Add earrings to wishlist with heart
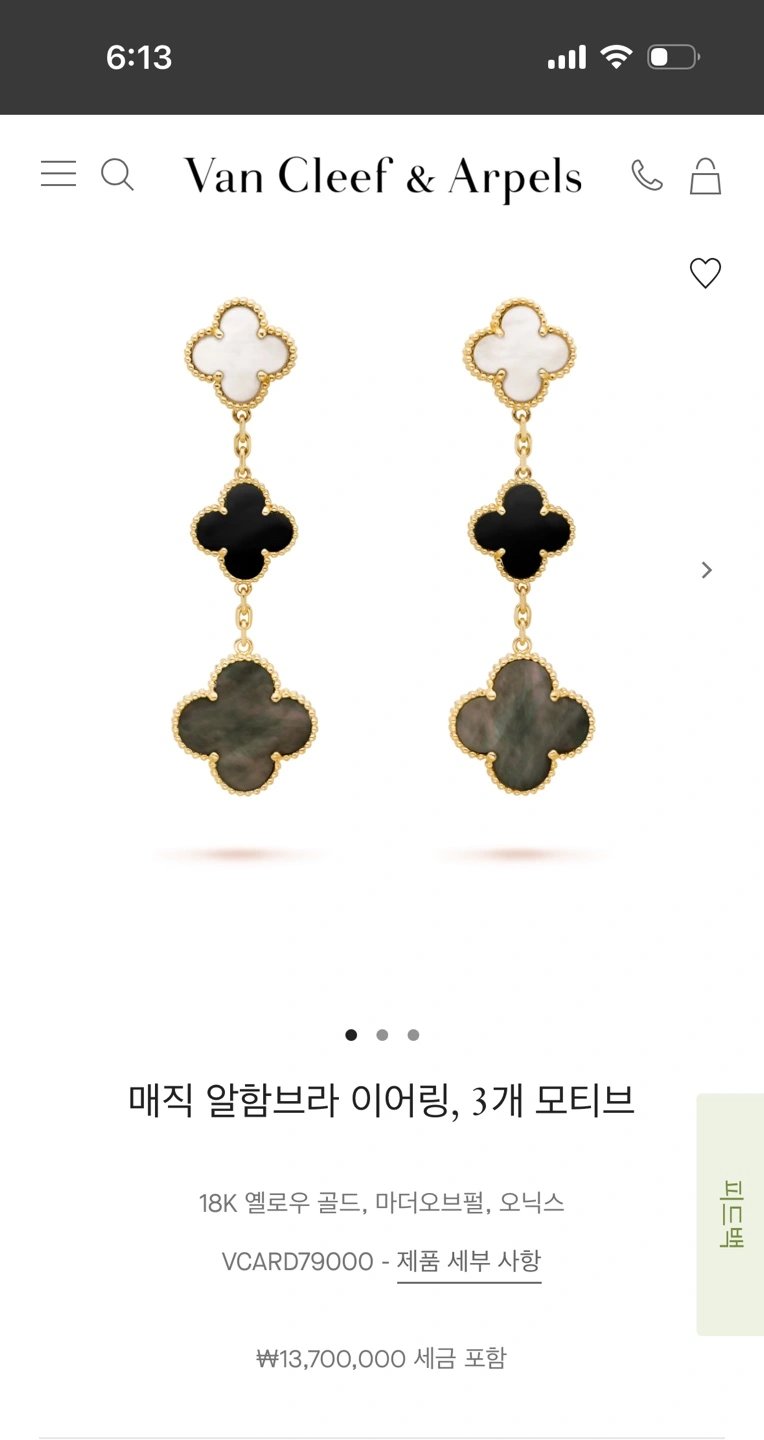The image size is (764, 1440). pos(705,273)
